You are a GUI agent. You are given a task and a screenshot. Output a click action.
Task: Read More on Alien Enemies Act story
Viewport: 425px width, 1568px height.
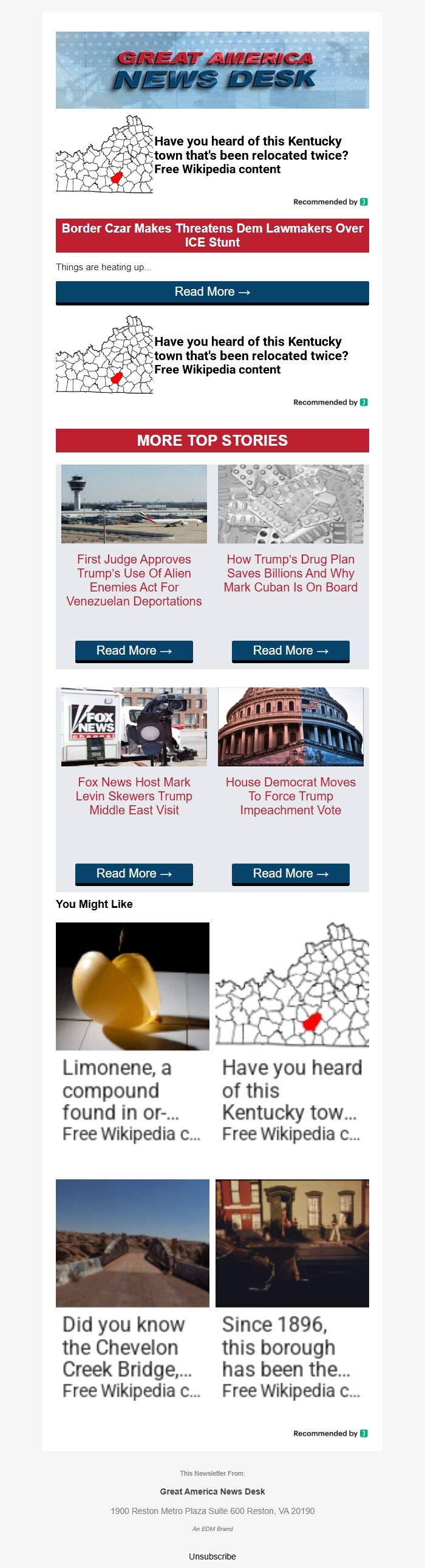(x=134, y=650)
